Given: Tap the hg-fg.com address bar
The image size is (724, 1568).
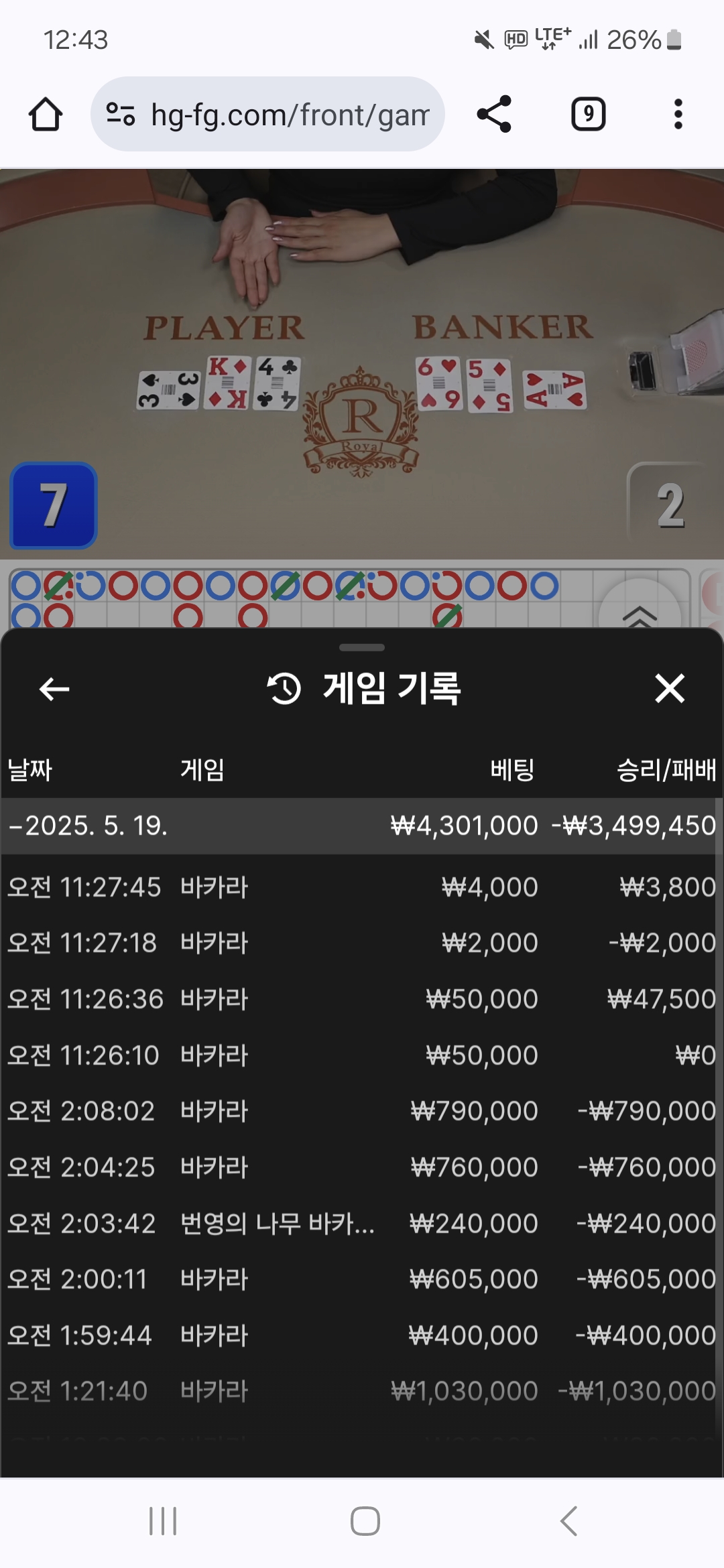Looking at the screenshot, I should coord(267,114).
